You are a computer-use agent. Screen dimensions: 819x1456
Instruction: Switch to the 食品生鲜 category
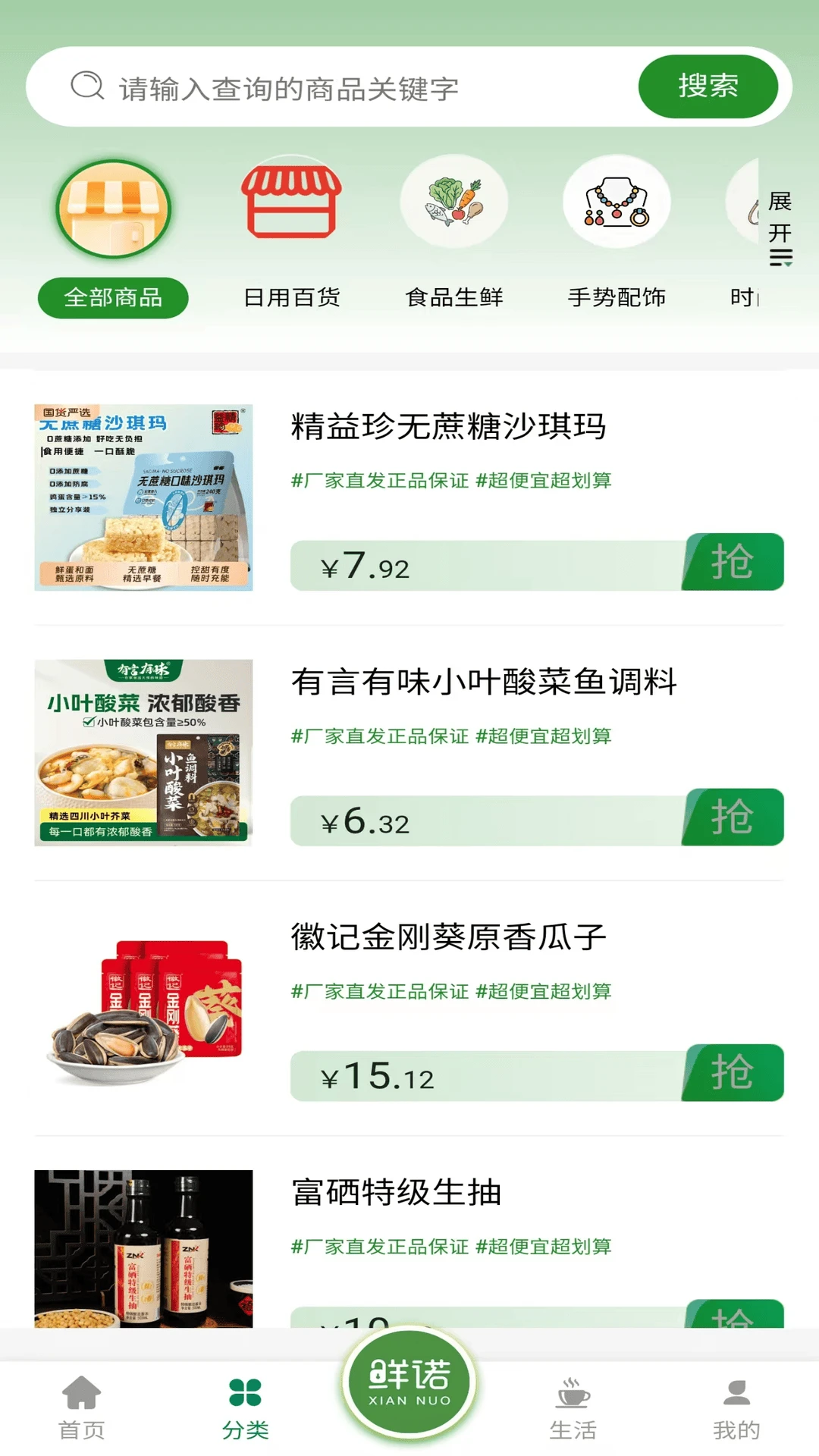click(x=454, y=234)
